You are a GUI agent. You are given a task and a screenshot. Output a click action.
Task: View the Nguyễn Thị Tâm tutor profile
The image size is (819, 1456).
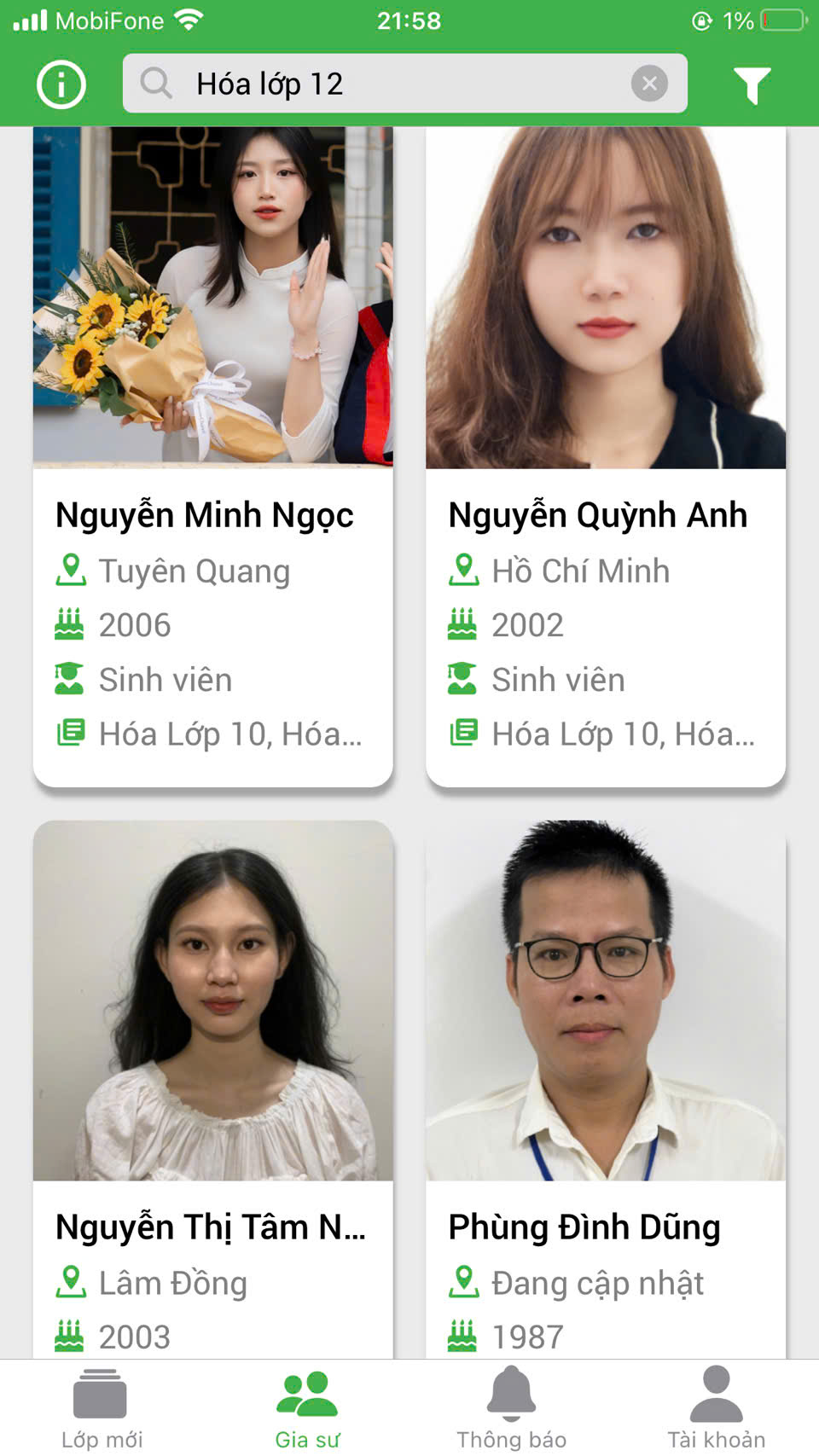(212, 1083)
